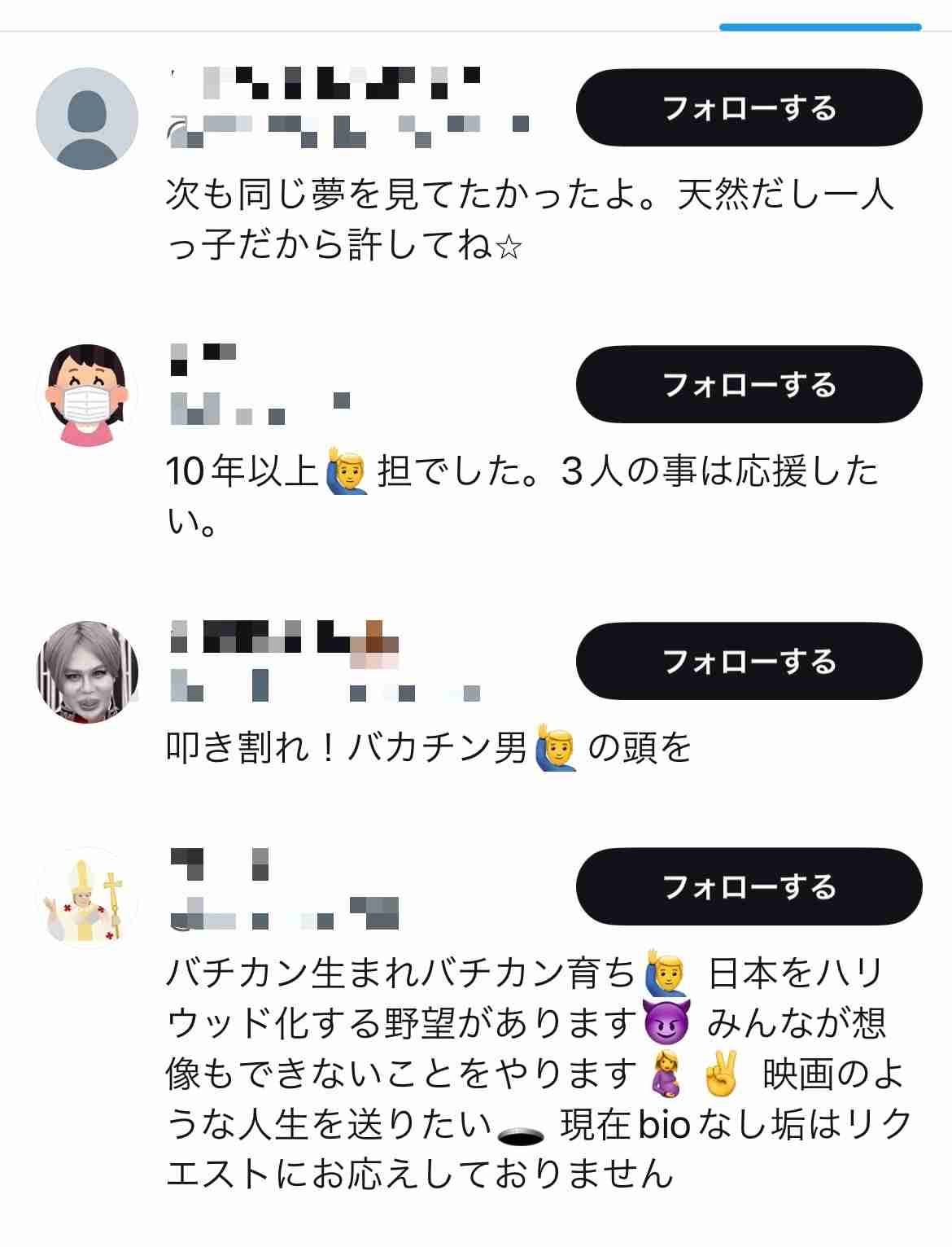Open the masked girl avatar's profile
This screenshot has height=1247, width=952.
click(x=87, y=396)
